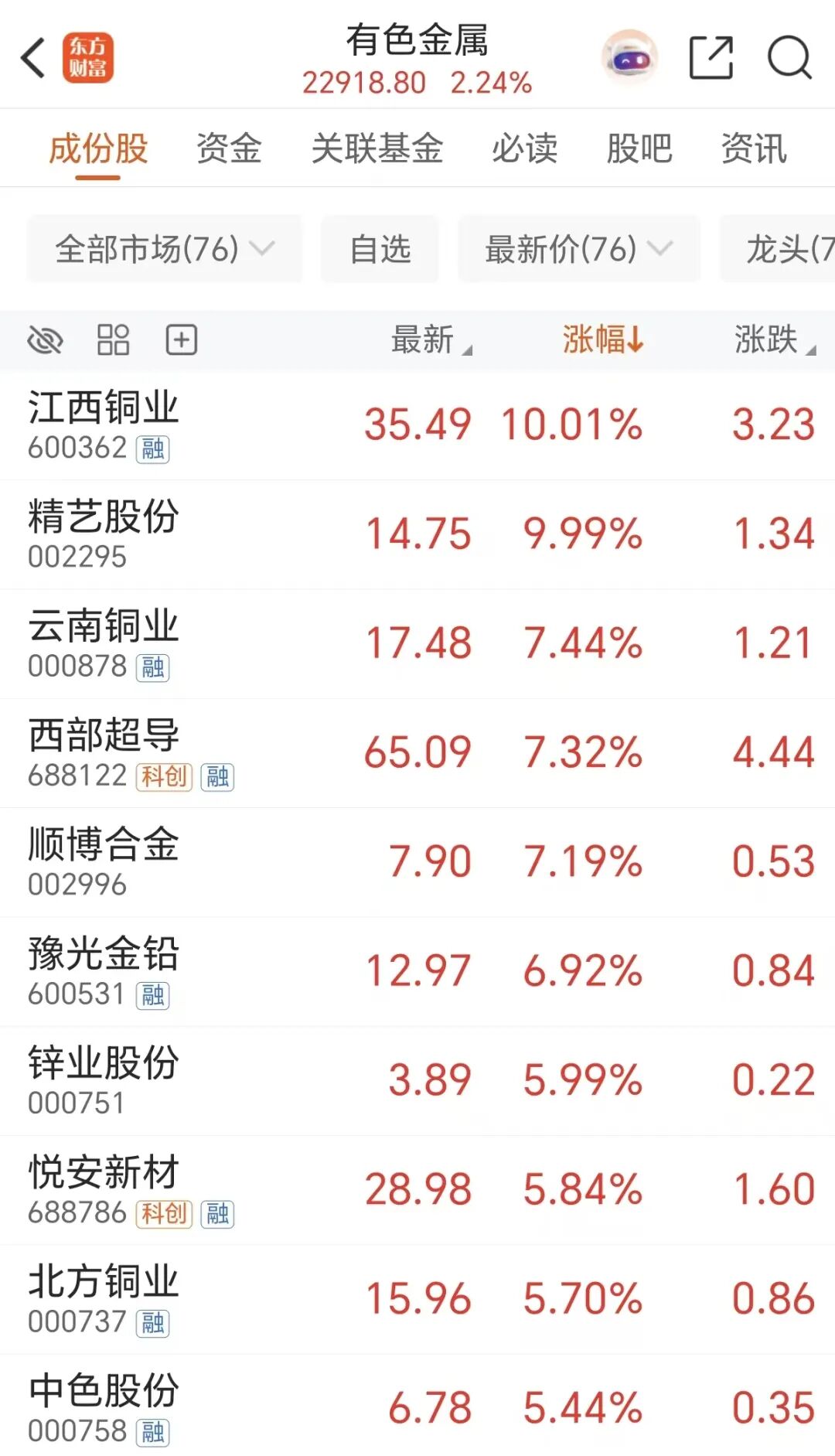Image resolution: width=835 pixels, height=1456 pixels.
Task: View details for 豫光金铅
Action: pyautogui.click(x=417, y=972)
